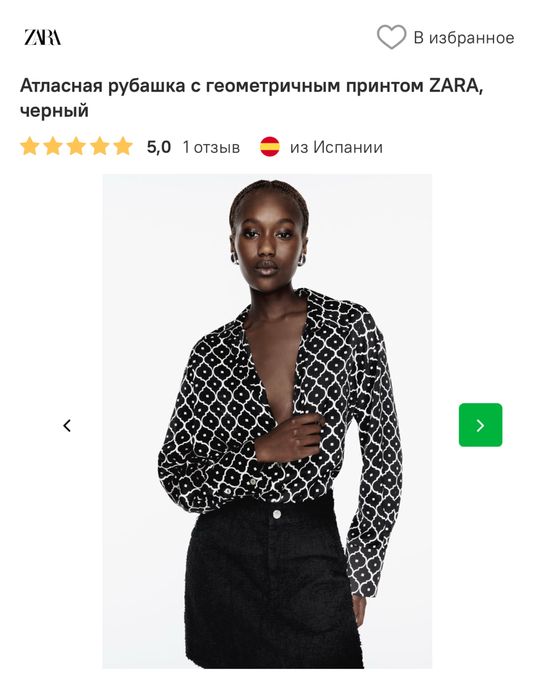Go to the previous product photo
The height and width of the screenshot is (699, 535).
pyautogui.click(x=67, y=425)
